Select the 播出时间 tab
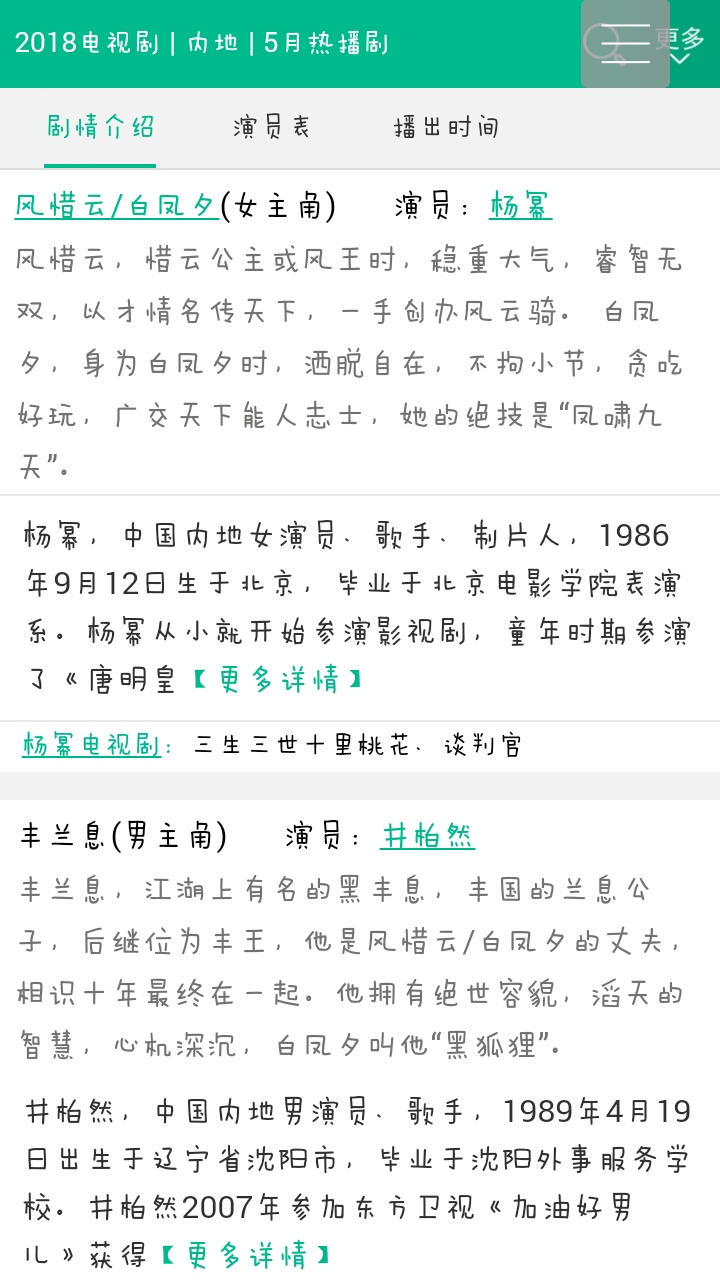The height and width of the screenshot is (1280, 720). point(446,127)
